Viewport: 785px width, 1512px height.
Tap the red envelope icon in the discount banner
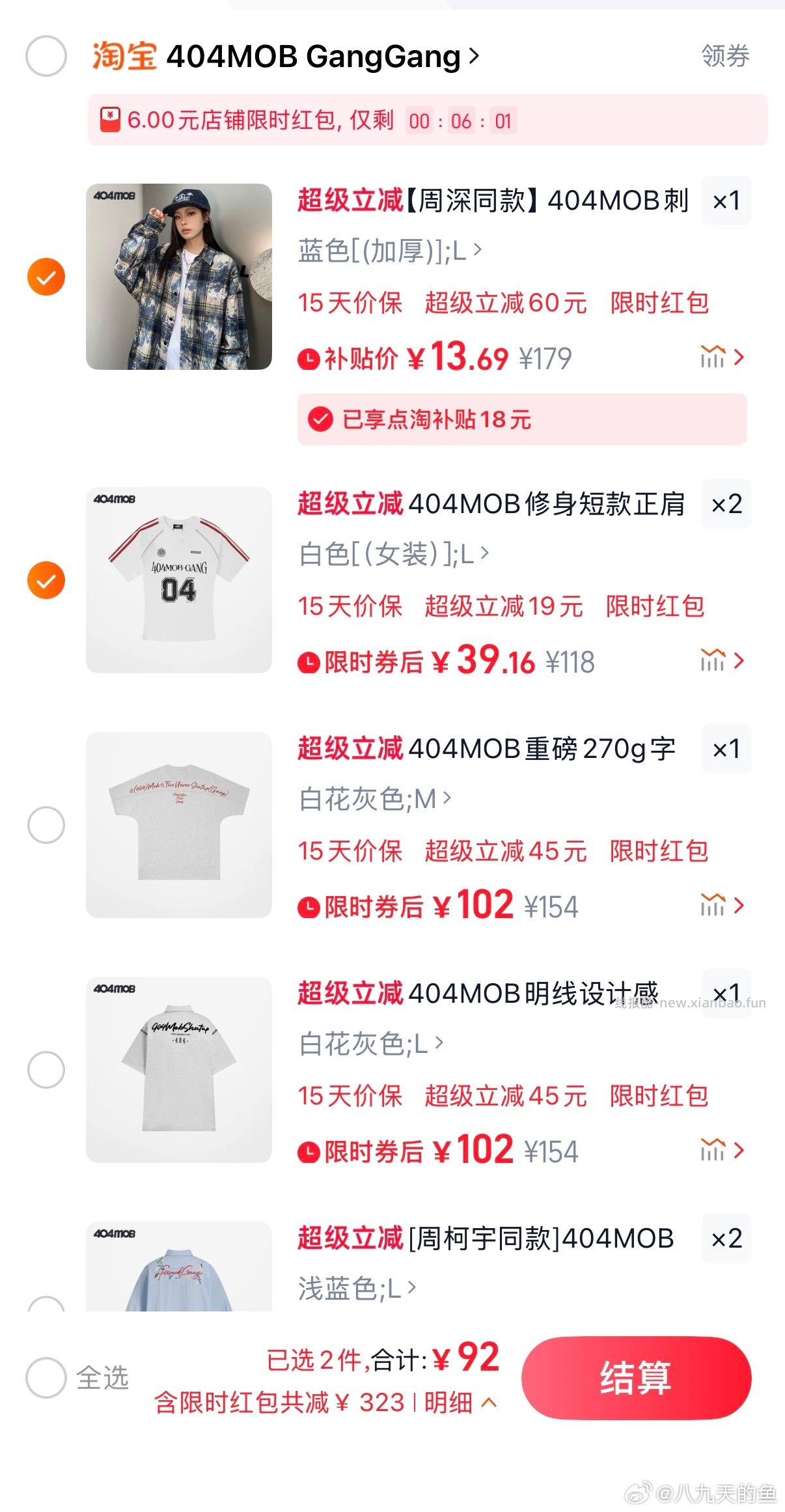[x=109, y=119]
